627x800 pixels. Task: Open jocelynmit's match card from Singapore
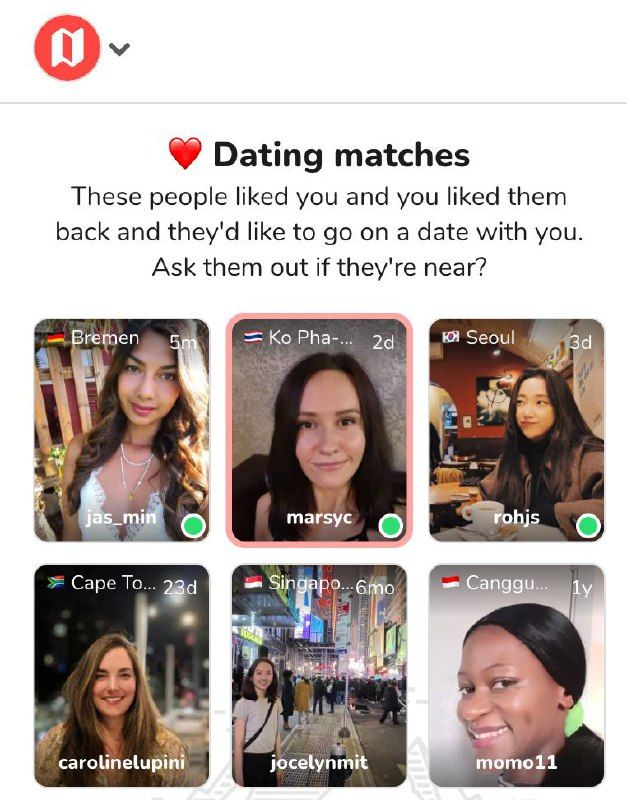tap(319, 675)
